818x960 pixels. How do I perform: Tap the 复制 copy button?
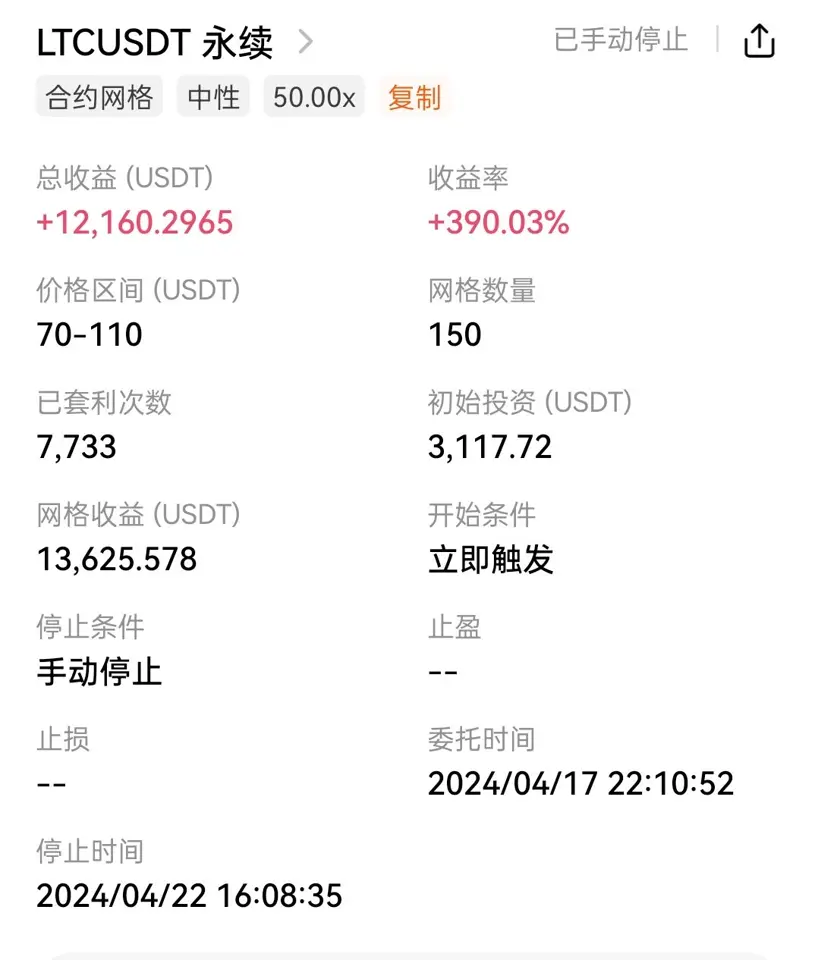pyautogui.click(x=414, y=98)
